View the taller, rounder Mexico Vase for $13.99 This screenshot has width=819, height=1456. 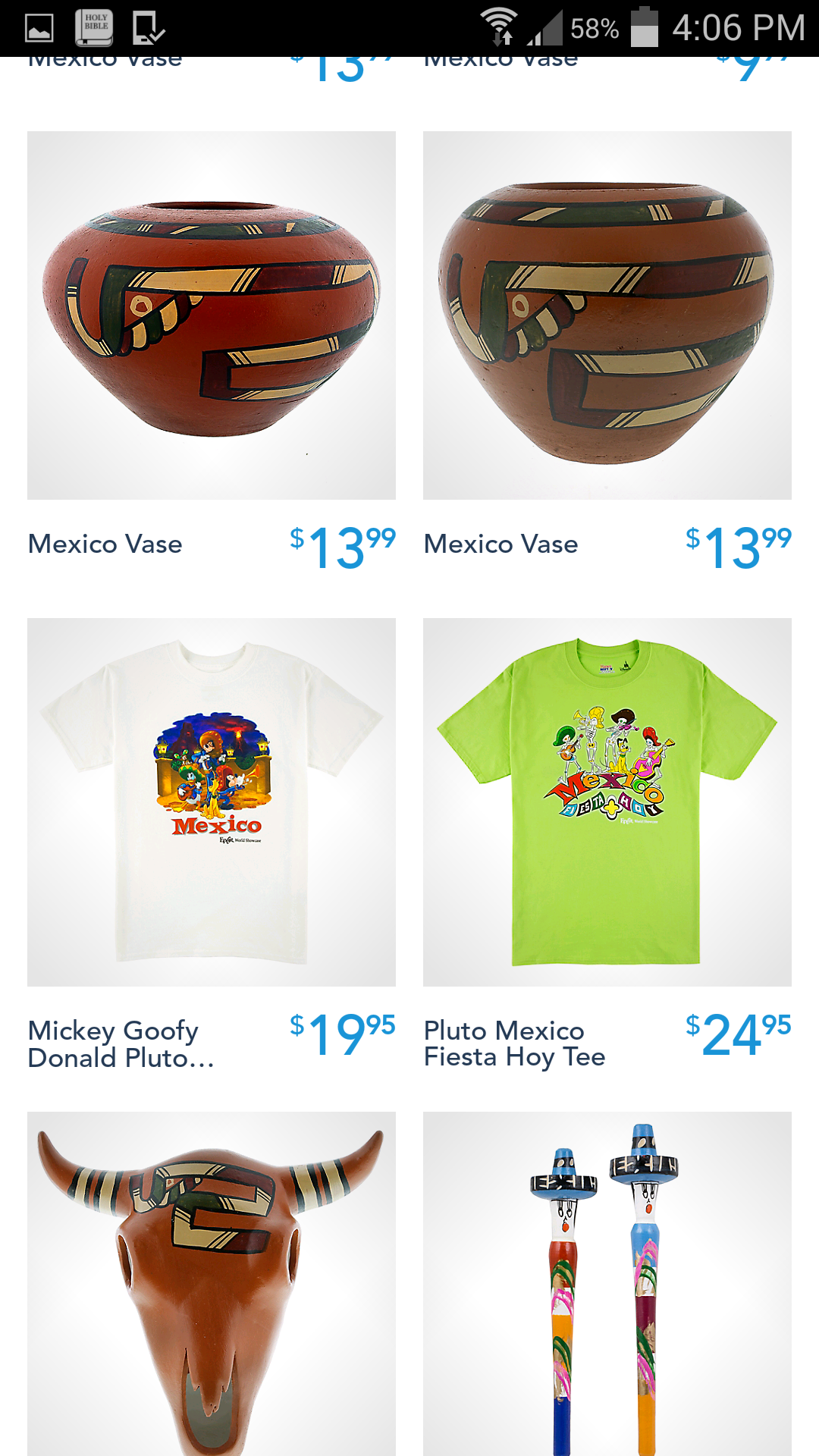click(x=607, y=315)
